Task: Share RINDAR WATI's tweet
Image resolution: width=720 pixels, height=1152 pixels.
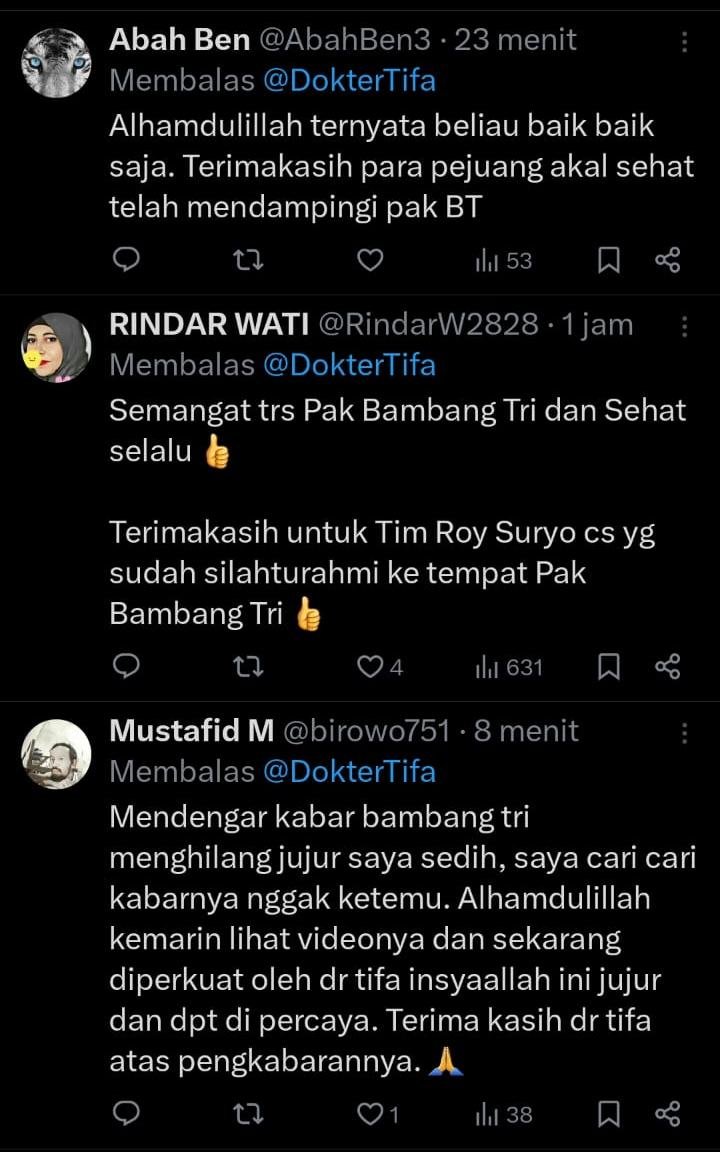Action: [x=667, y=666]
